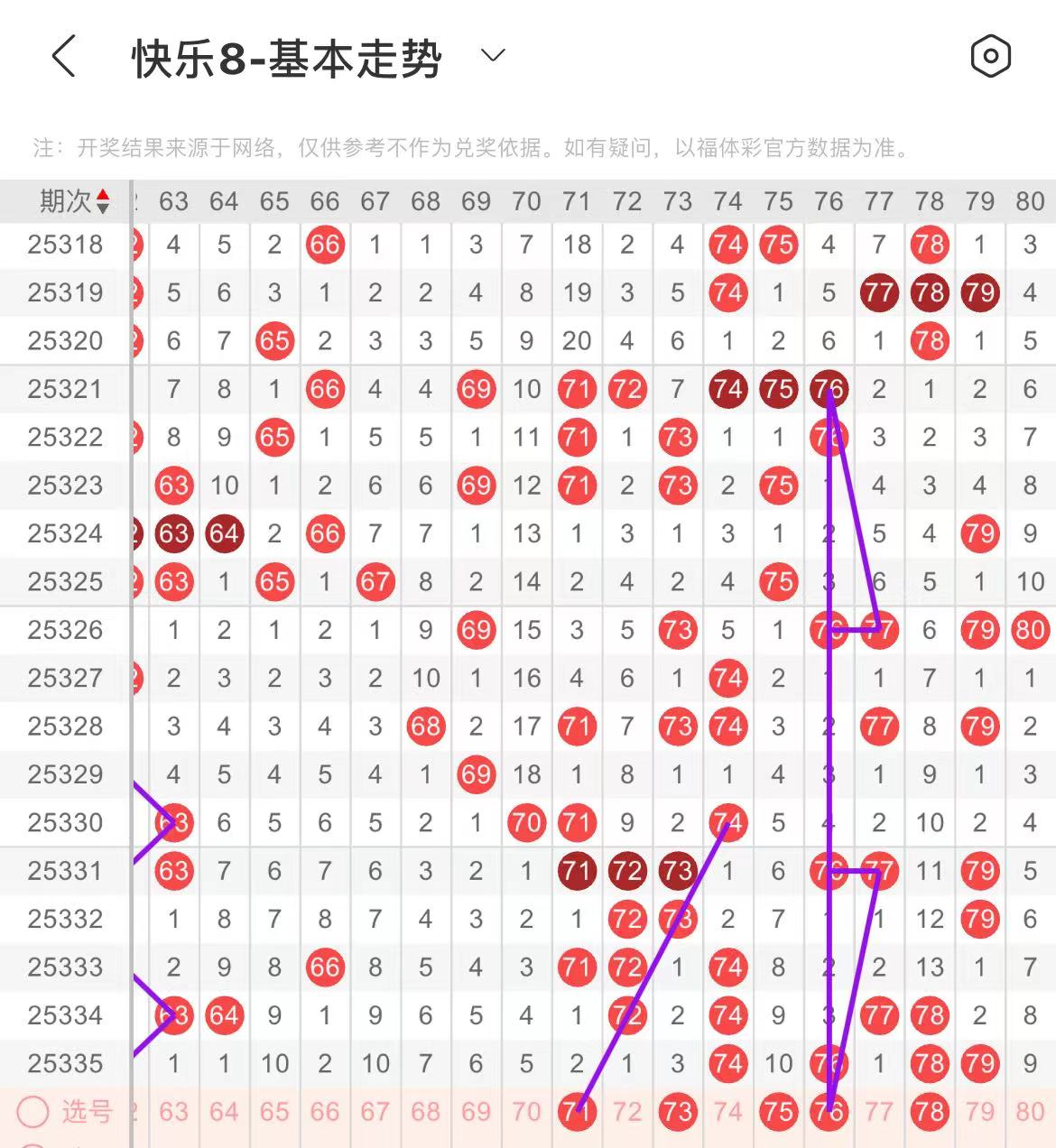This screenshot has height=1148, width=1056.
Task: Deselect number 73 in the 选号 row
Action: coord(677,1112)
